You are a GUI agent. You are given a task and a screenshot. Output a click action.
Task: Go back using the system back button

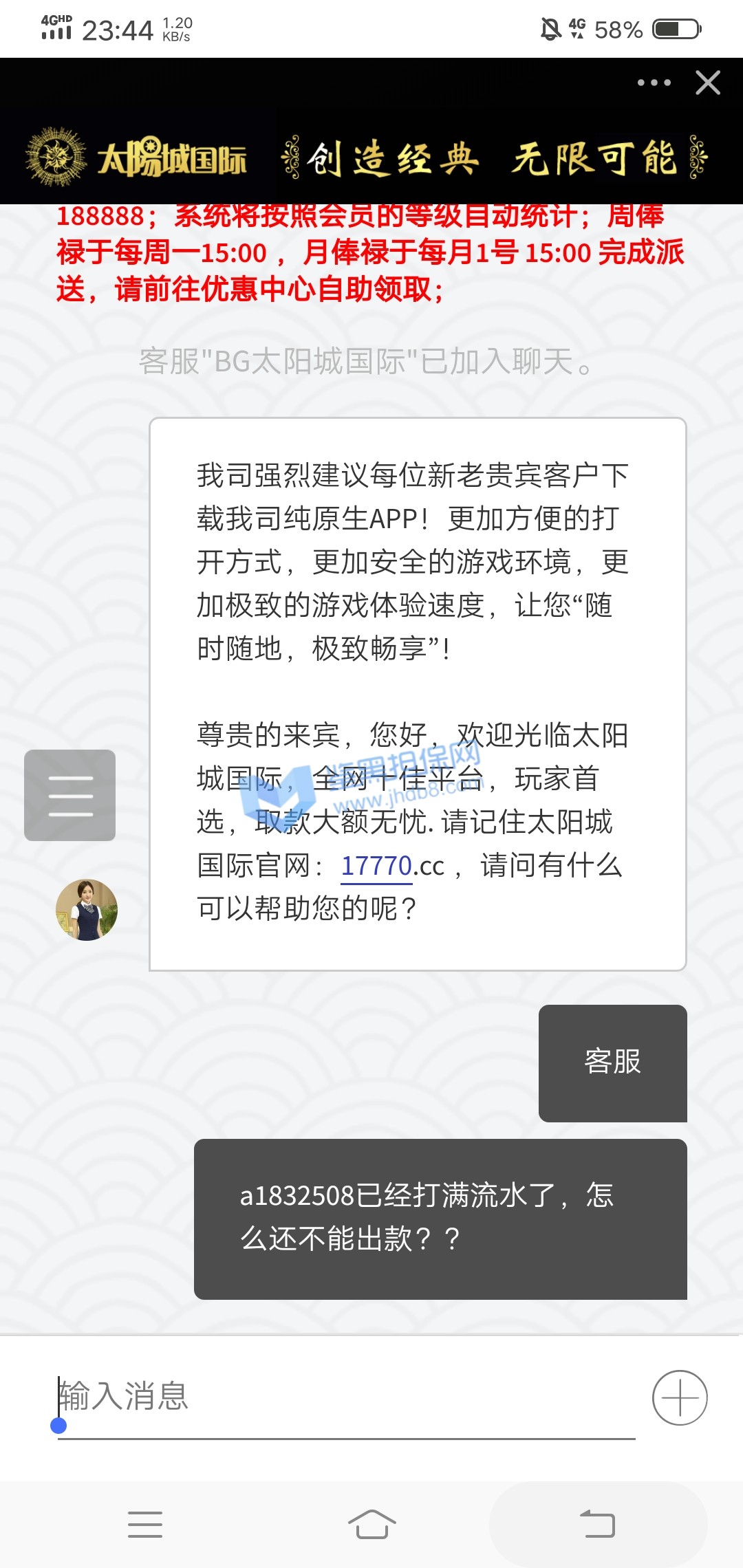tap(597, 1524)
